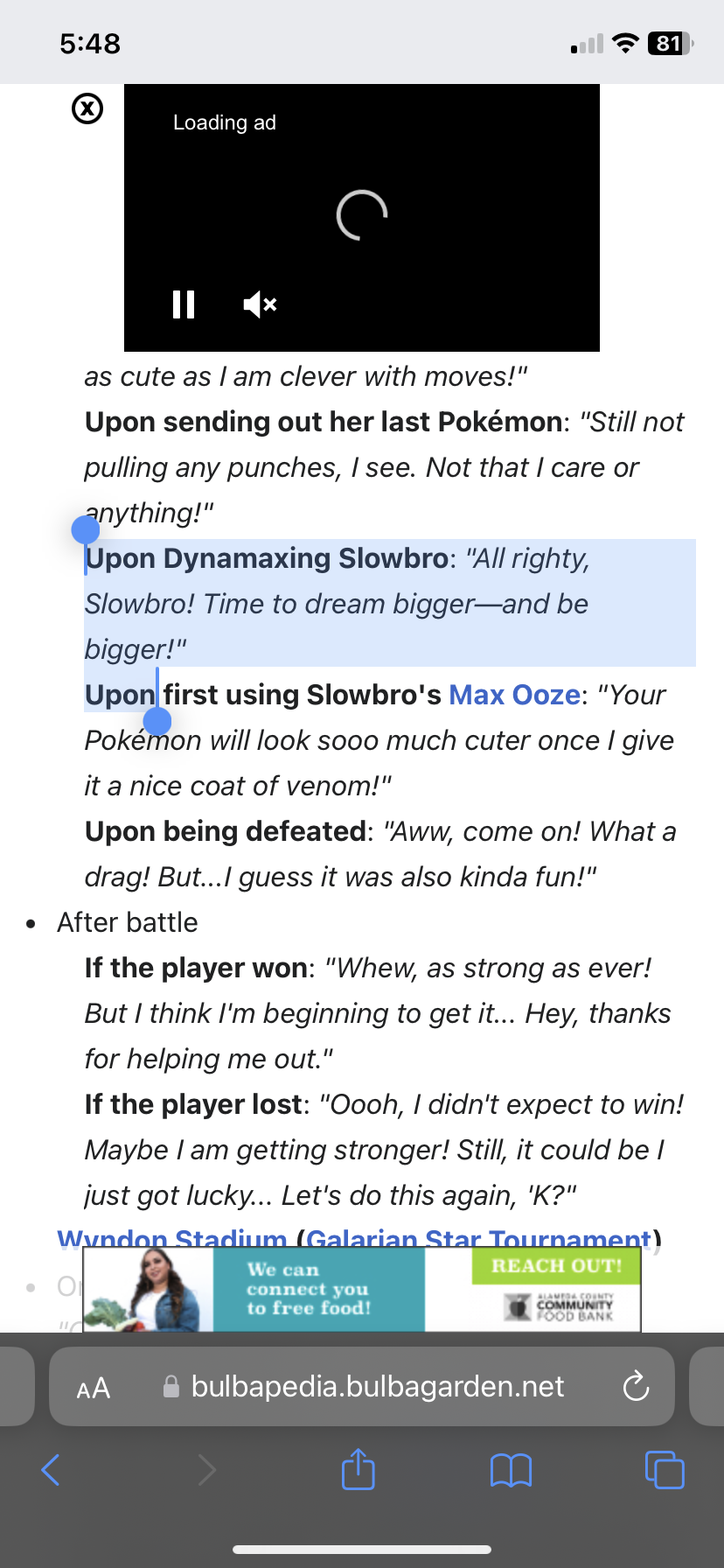
Task: Pause the loading video ad
Action: click(x=184, y=304)
